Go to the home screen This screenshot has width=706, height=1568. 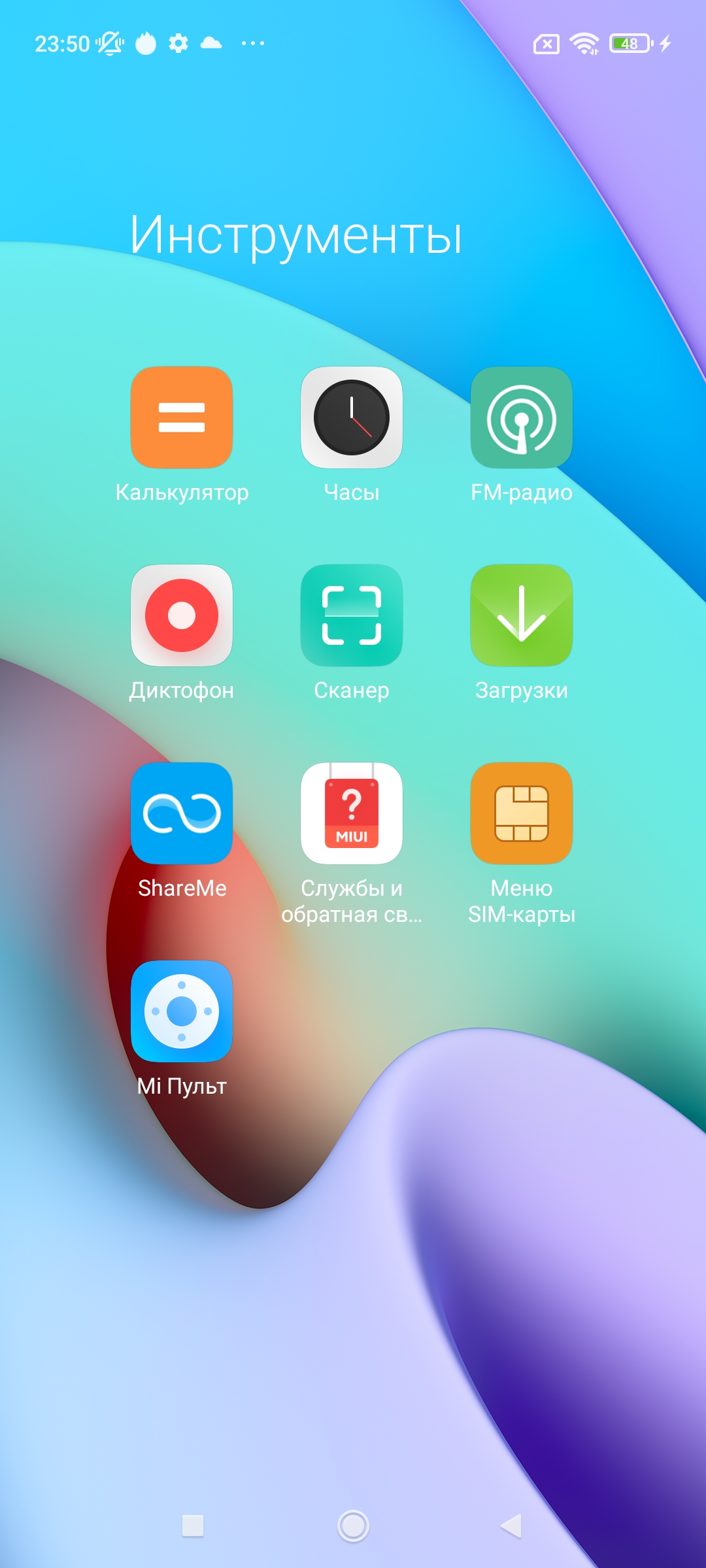pos(353,1526)
